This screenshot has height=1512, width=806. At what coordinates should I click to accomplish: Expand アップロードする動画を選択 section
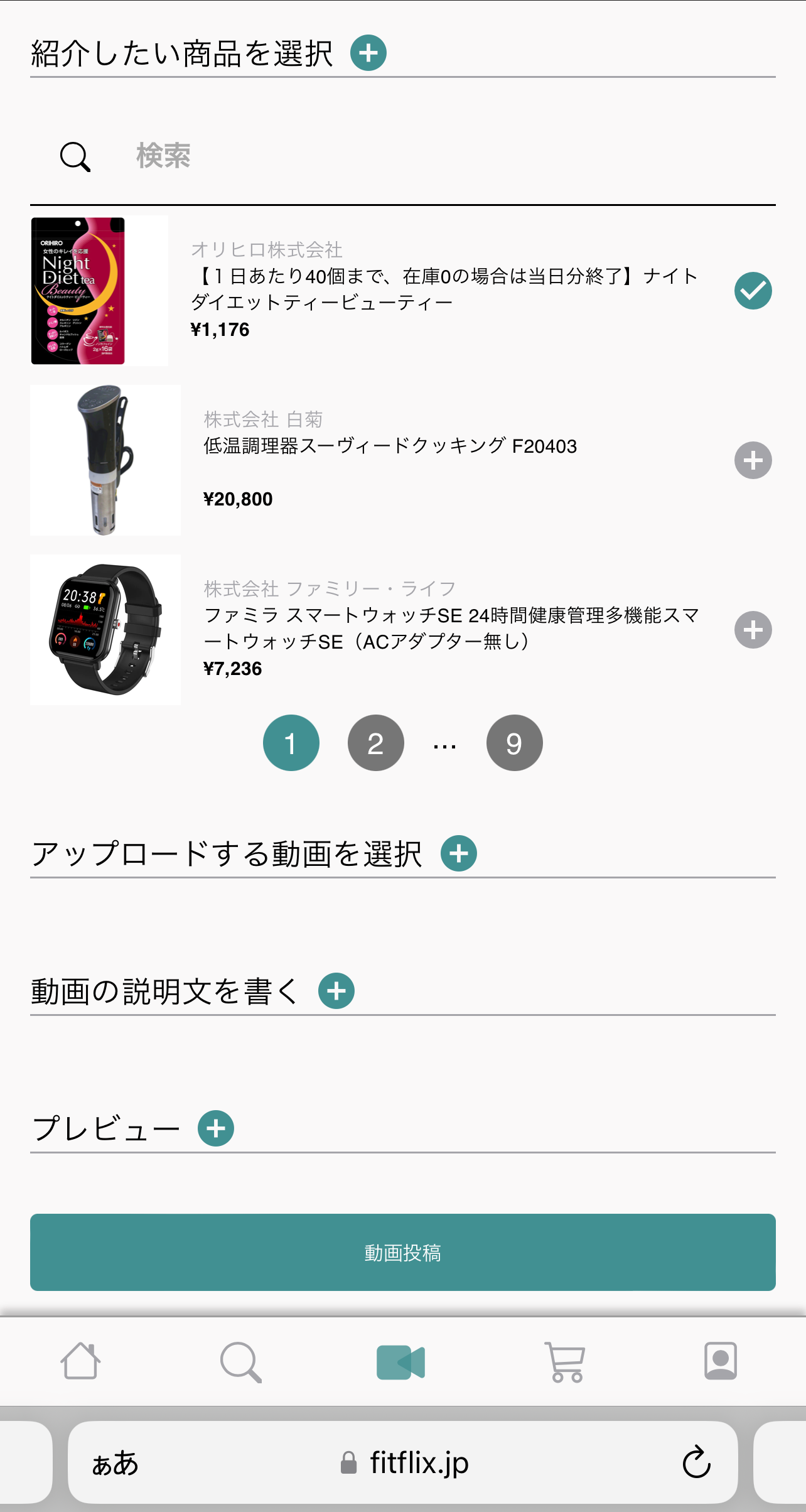[459, 853]
